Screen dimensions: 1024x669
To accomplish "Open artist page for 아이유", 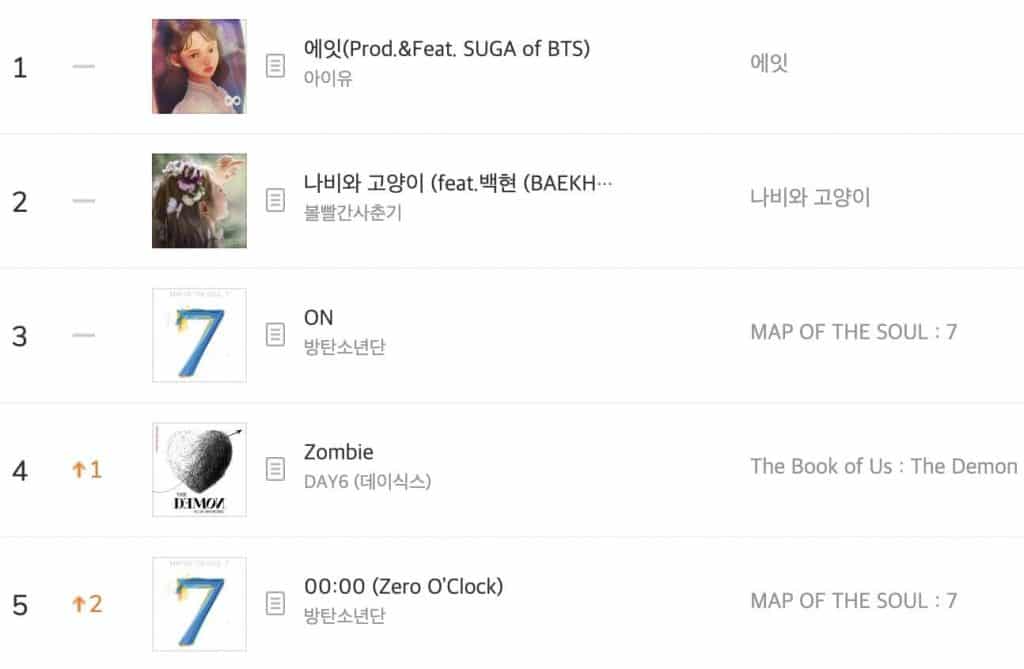I will 328,78.
